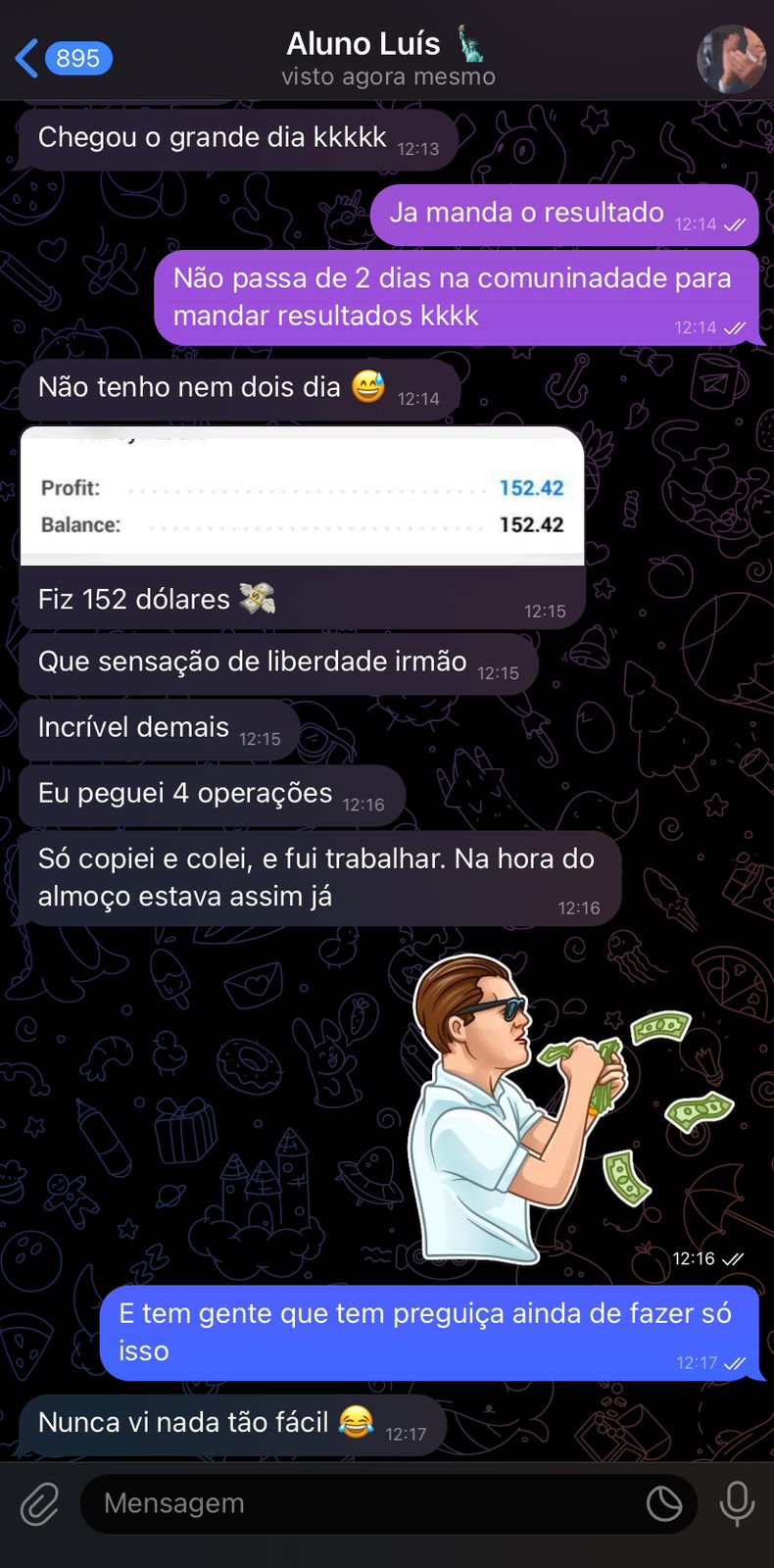774x1568 pixels.
Task: Open the sticker picker inside message field
Action: point(665,1502)
